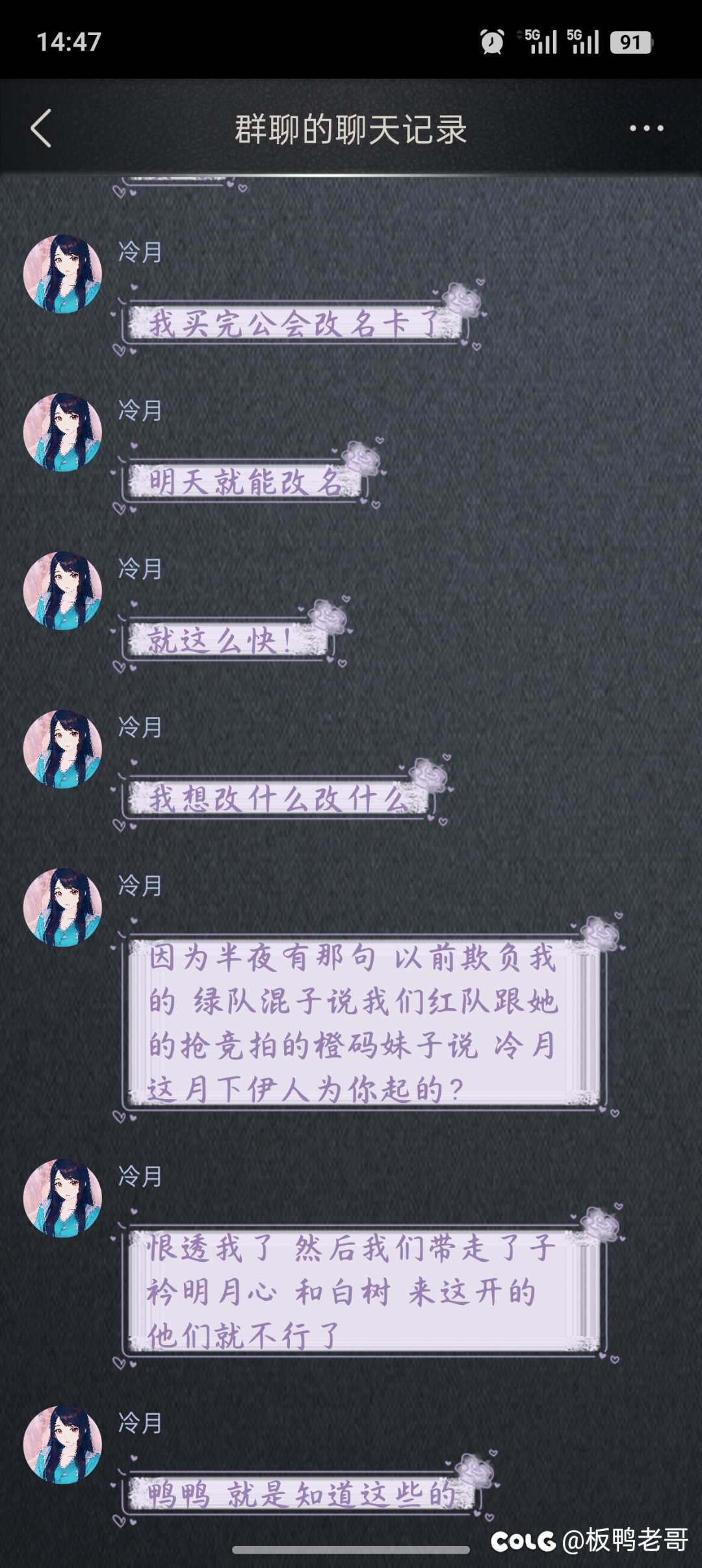View 冷月's profile from the 就这么快 message
Screen dimensions: 702x1568
tap(62, 591)
